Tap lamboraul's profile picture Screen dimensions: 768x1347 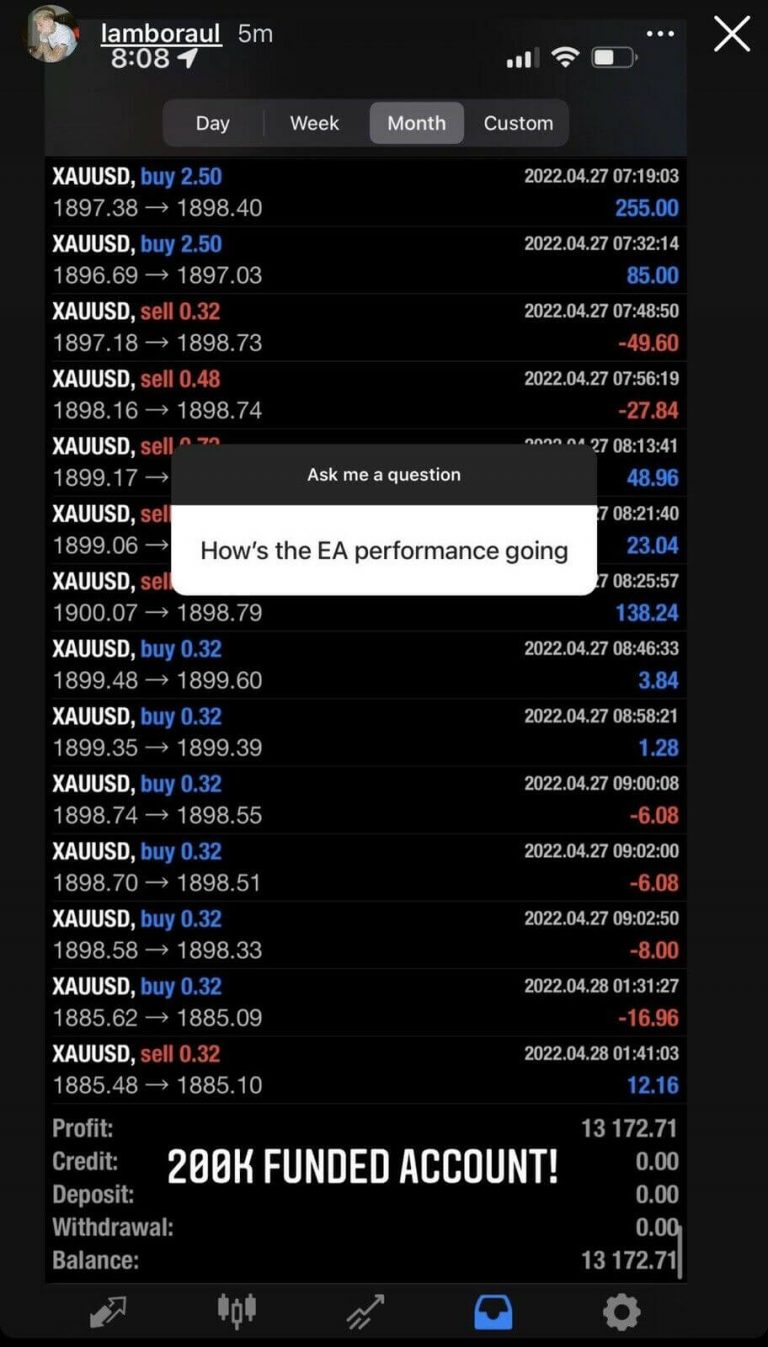click(x=50, y=35)
